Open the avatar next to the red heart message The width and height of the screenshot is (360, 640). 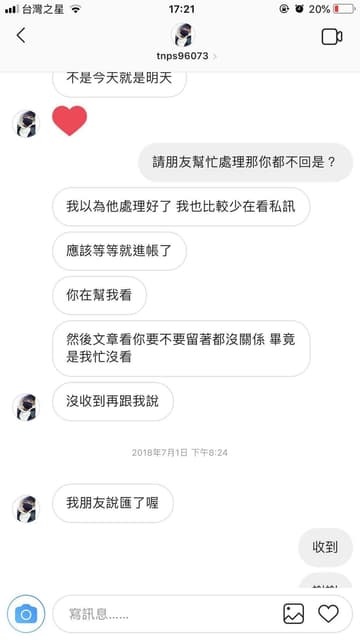[x=26, y=123]
